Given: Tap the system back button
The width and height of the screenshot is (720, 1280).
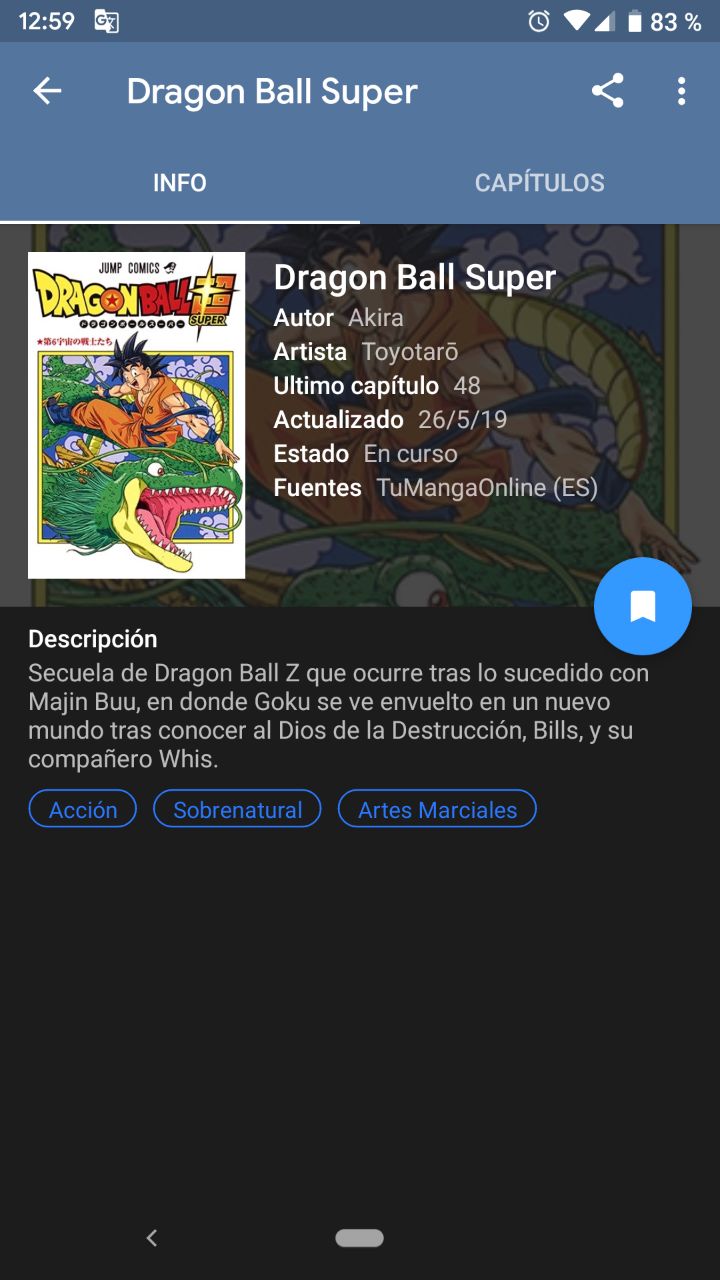Looking at the screenshot, I should (152, 1238).
